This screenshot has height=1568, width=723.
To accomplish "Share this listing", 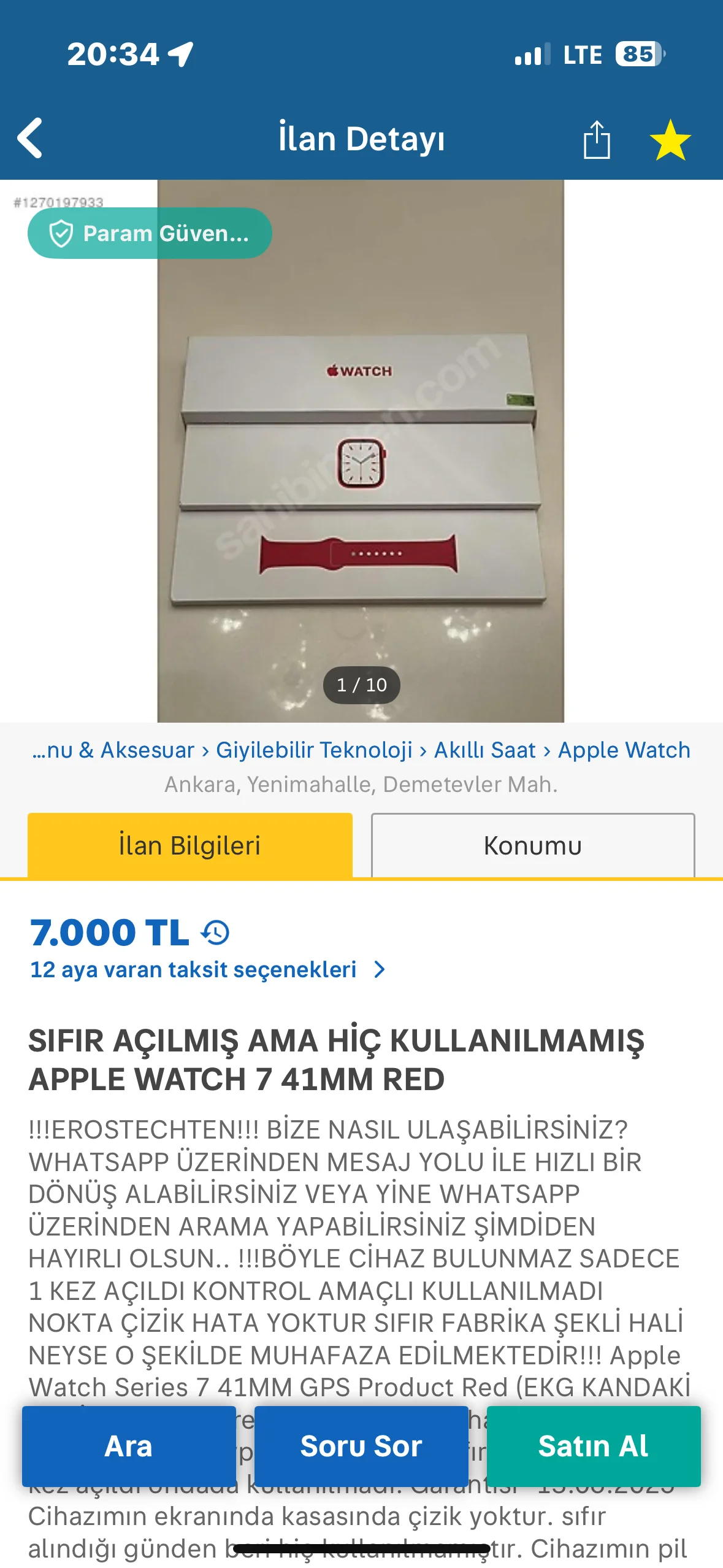I will click(596, 140).
